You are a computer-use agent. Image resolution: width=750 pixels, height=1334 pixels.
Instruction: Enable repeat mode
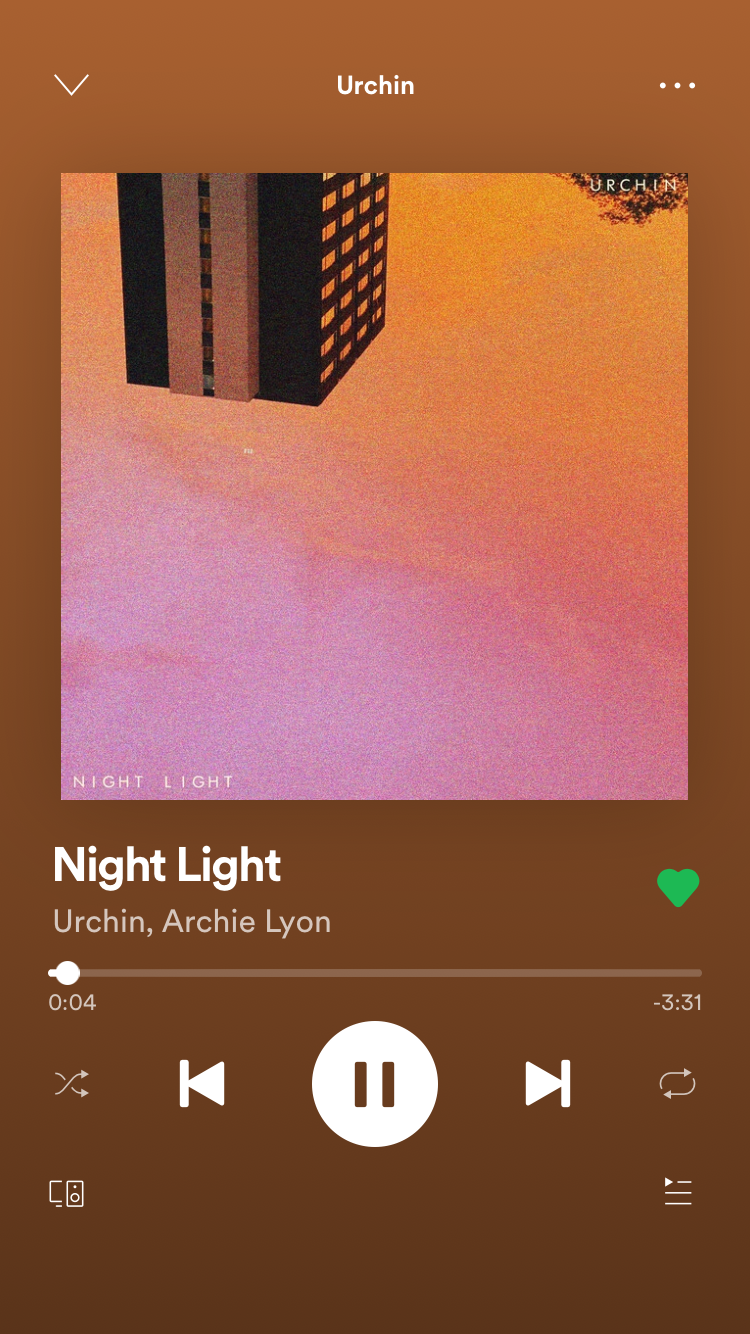click(x=677, y=1084)
